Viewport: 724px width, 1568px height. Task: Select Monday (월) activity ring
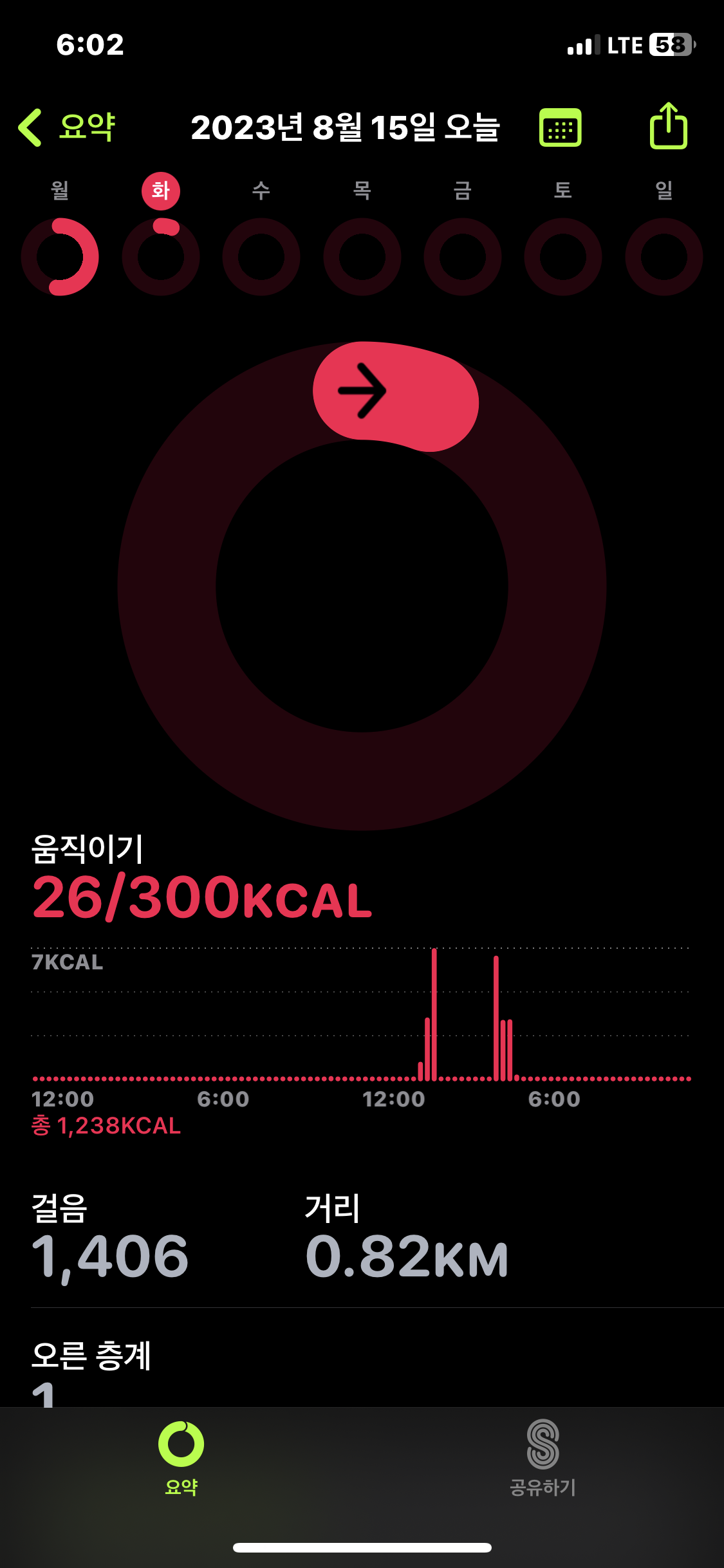[x=60, y=256]
